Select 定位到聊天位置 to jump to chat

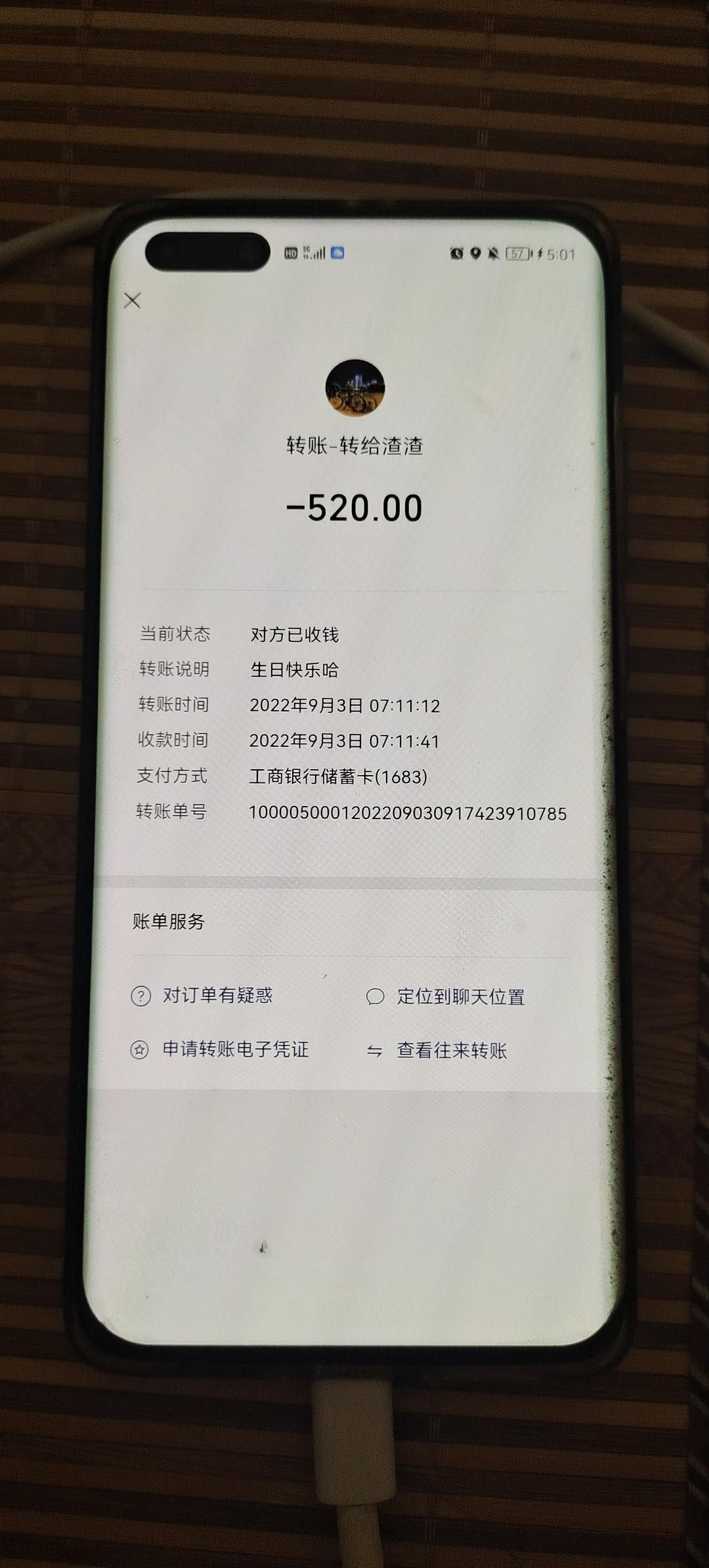[460, 997]
